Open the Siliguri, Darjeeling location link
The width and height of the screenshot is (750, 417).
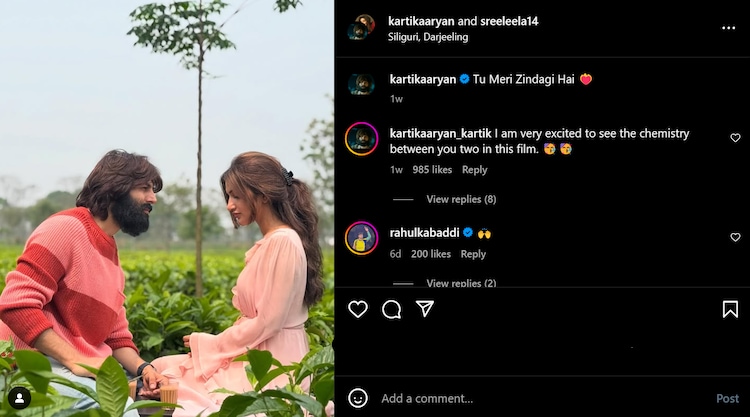(x=428, y=37)
